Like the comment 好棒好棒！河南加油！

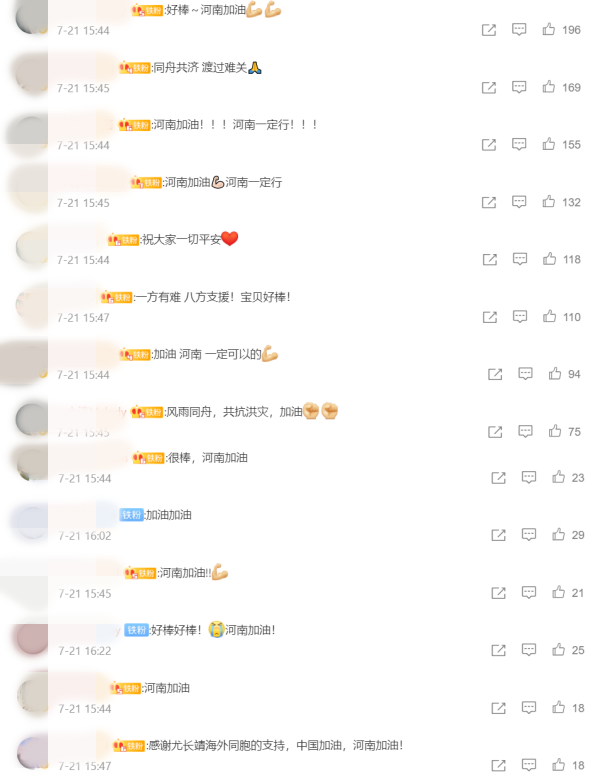point(558,650)
